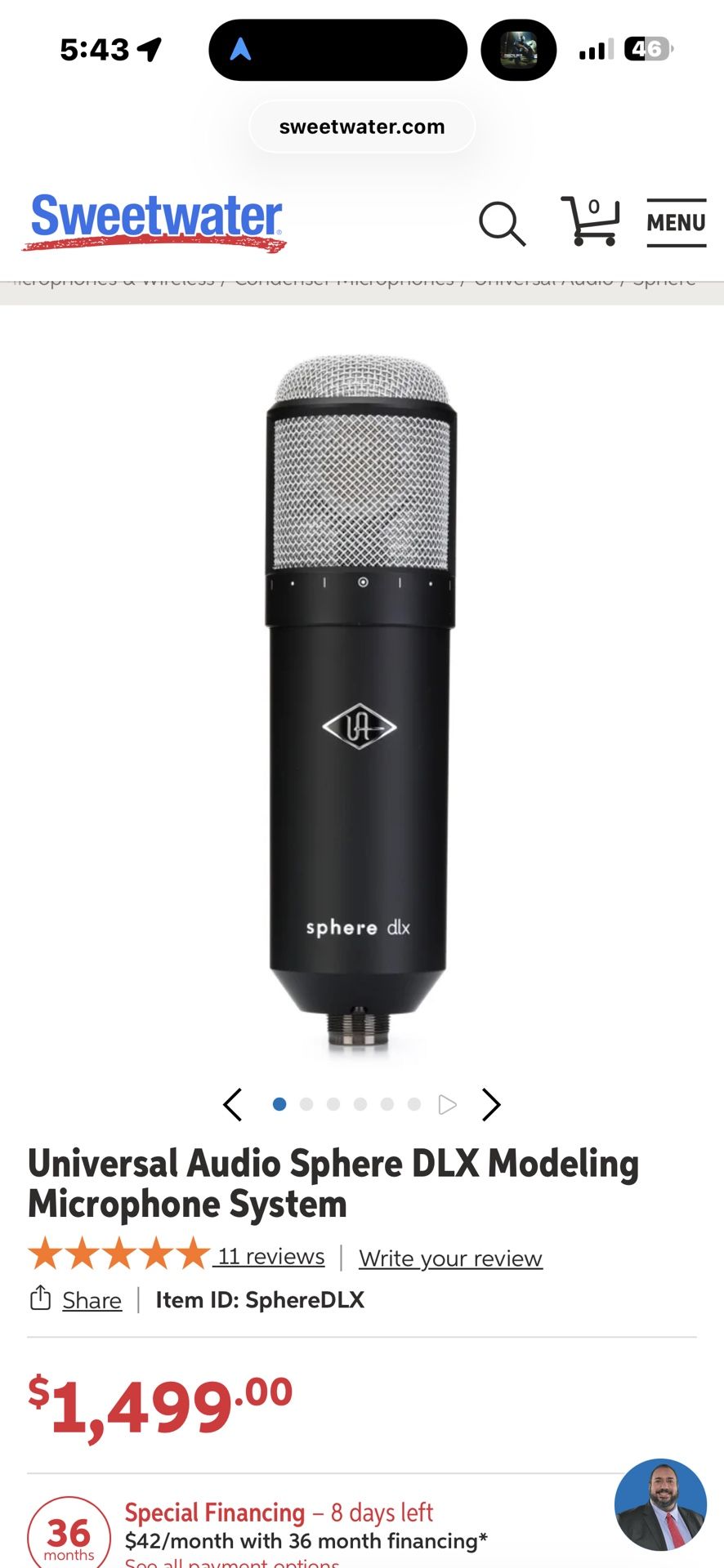The height and width of the screenshot is (1568, 724).
Task: Tap the sweetwater.com address bar
Action: 362,126
